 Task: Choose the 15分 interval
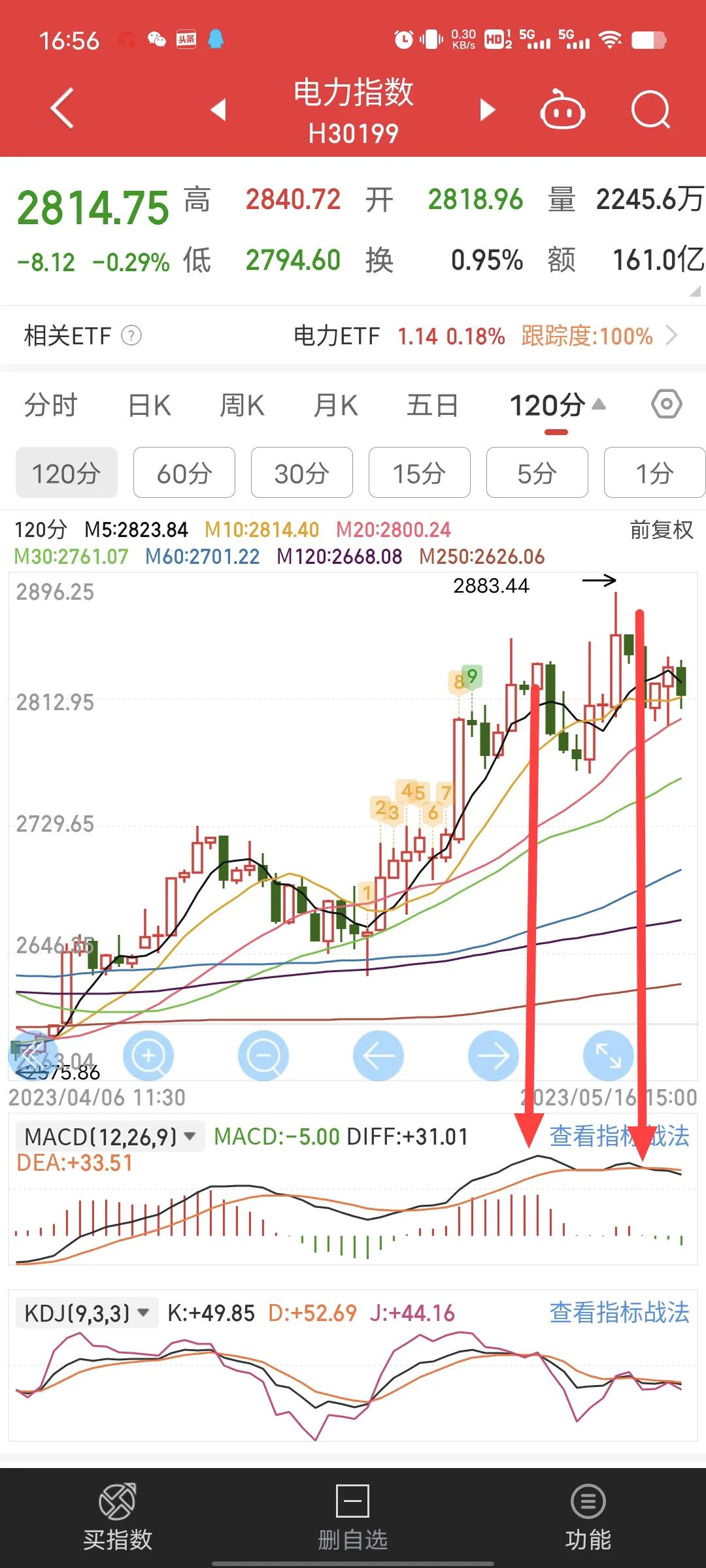coord(419,473)
